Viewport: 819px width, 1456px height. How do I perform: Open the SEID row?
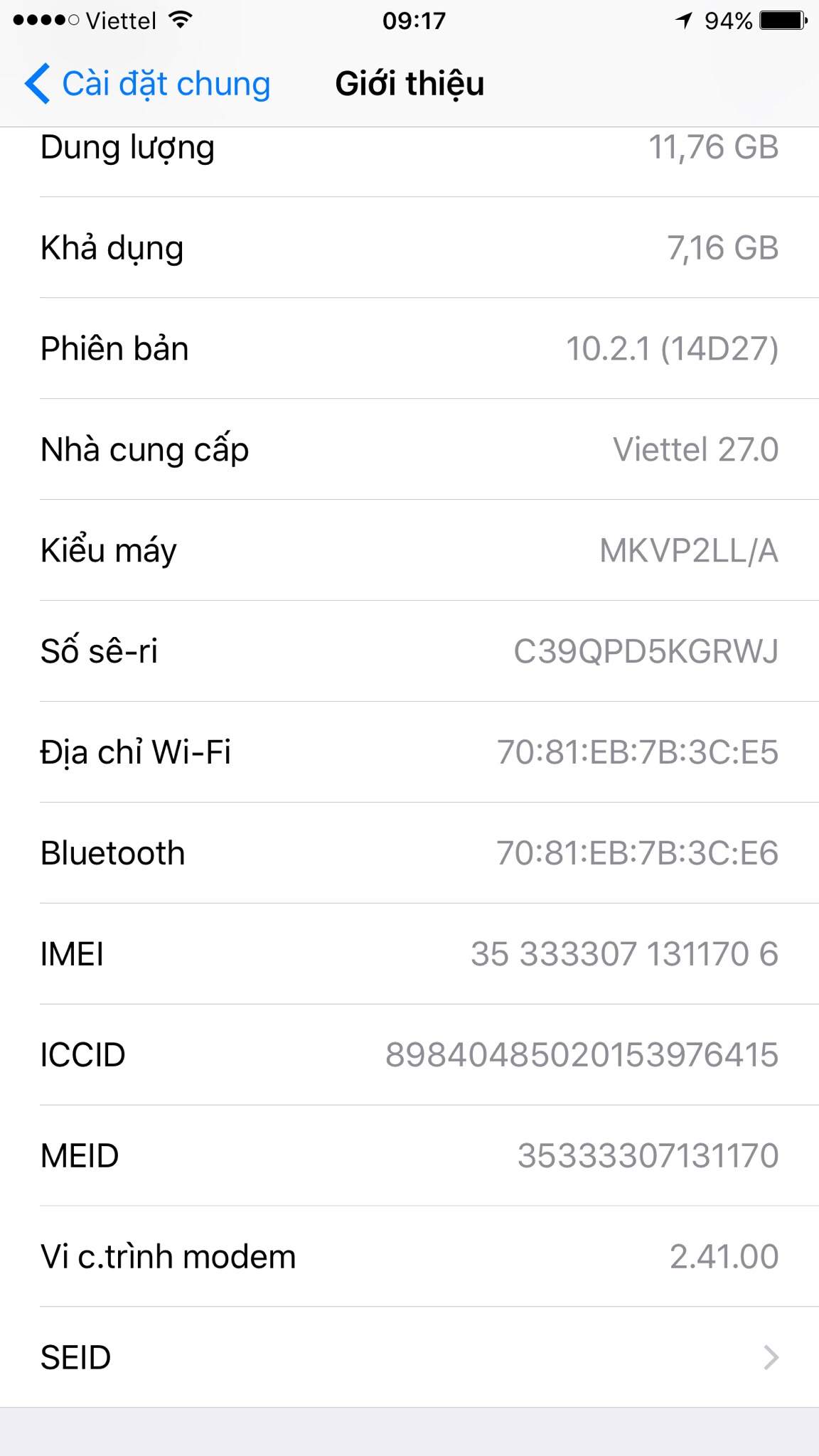click(x=409, y=1357)
